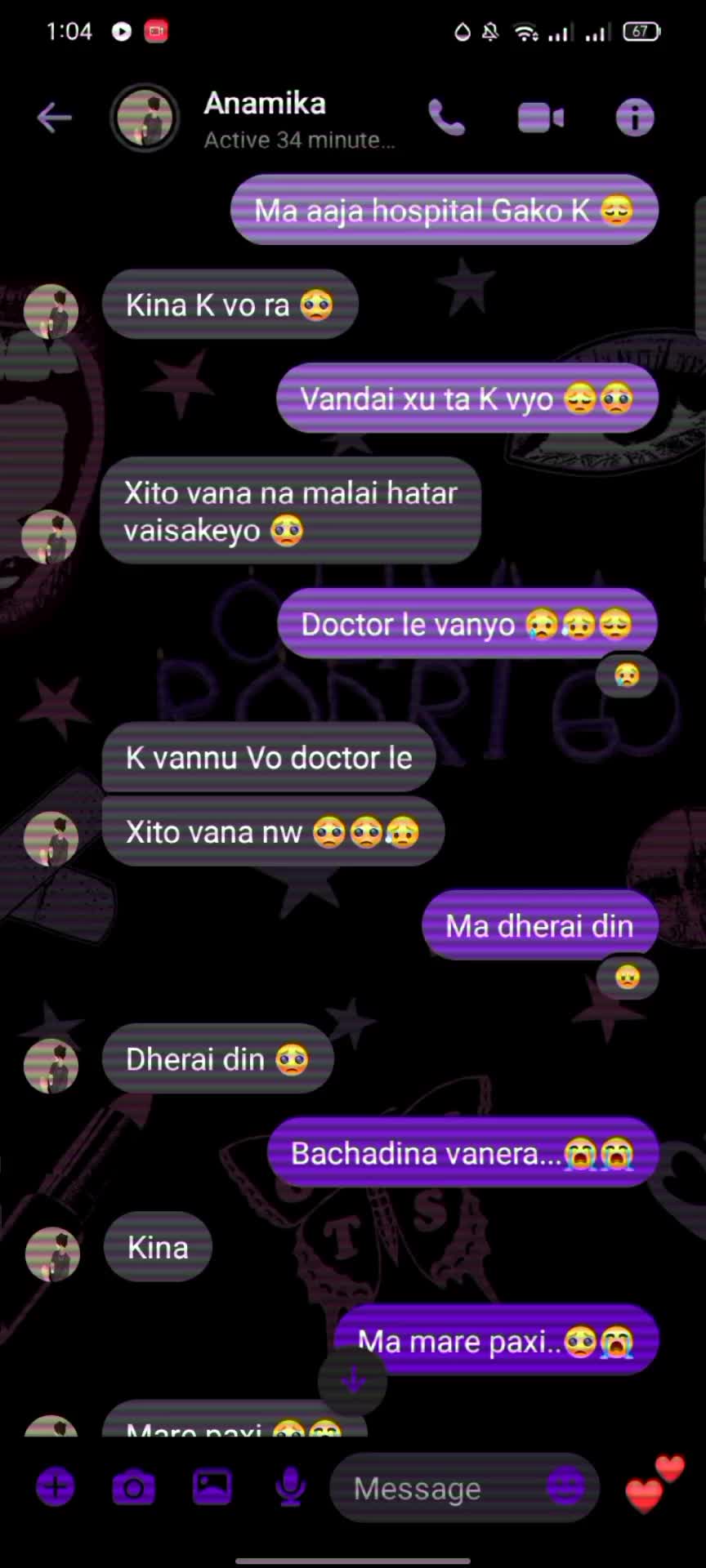
Task: Jump to the latest messages arrow
Action: (x=353, y=1382)
